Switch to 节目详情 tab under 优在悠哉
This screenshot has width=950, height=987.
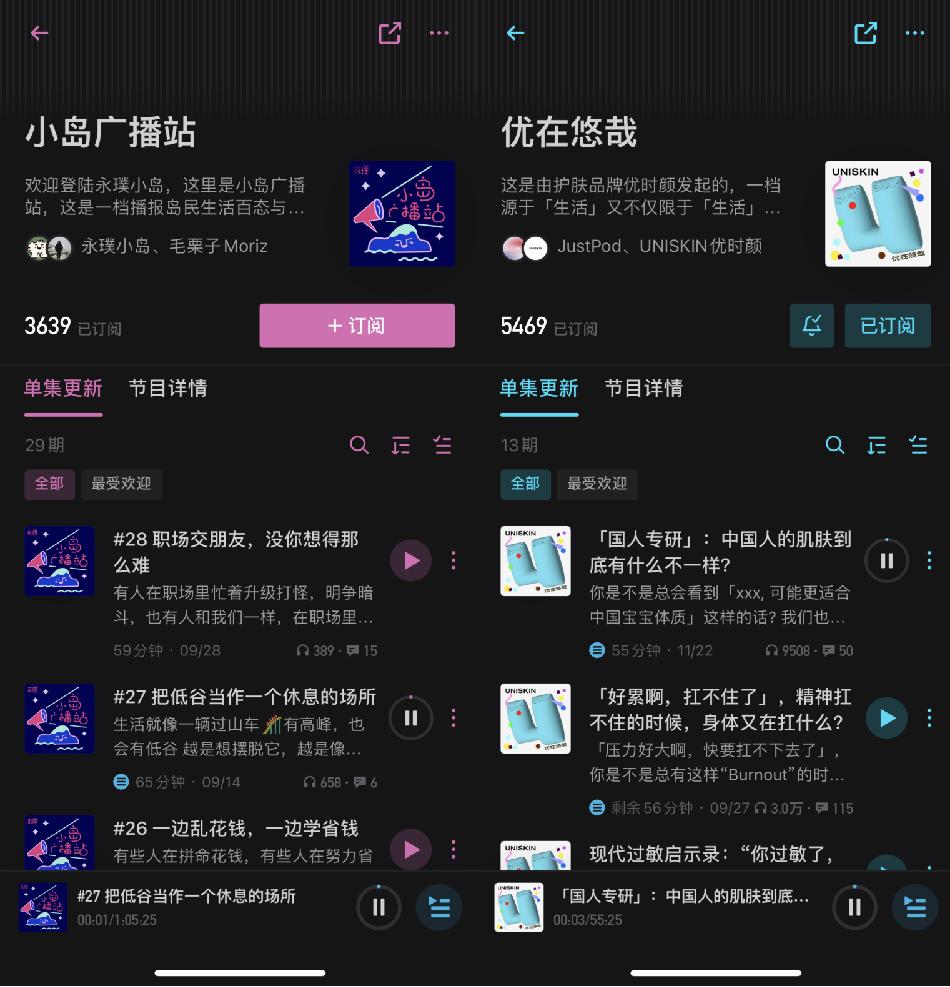tap(644, 388)
